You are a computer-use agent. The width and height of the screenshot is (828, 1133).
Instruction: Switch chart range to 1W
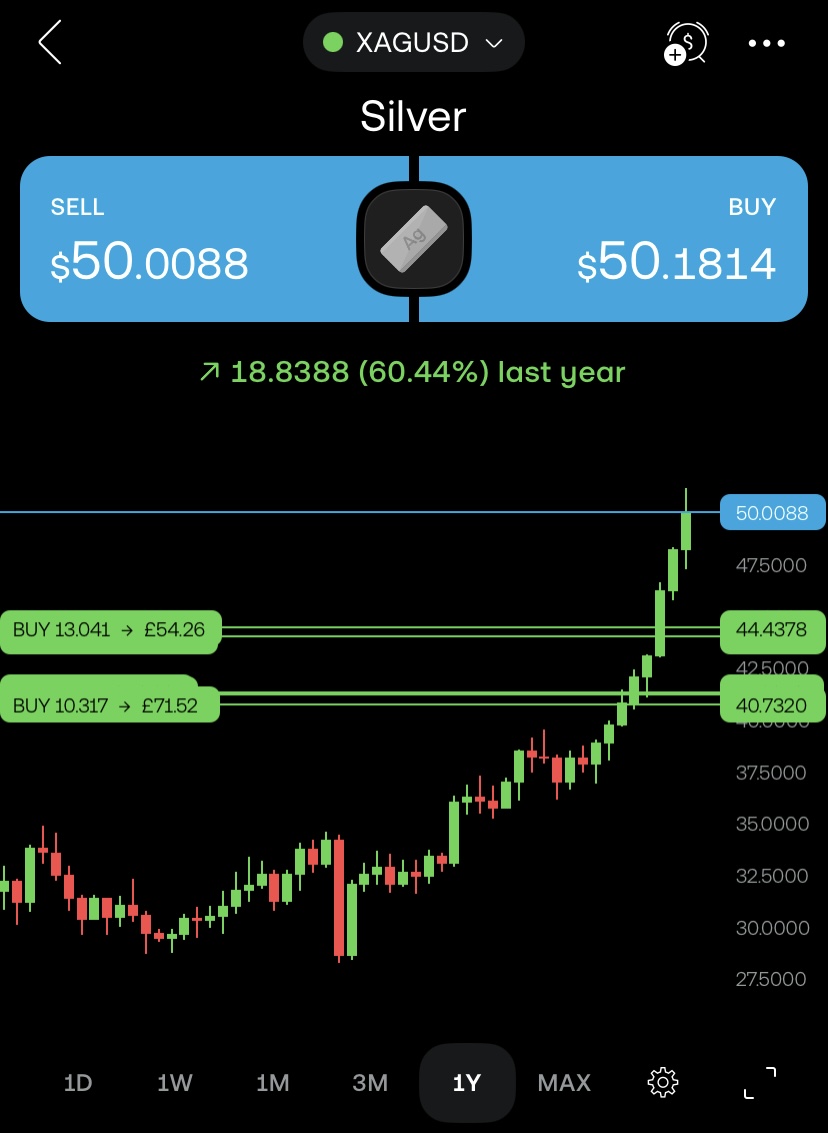pyautogui.click(x=175, y=1082)
